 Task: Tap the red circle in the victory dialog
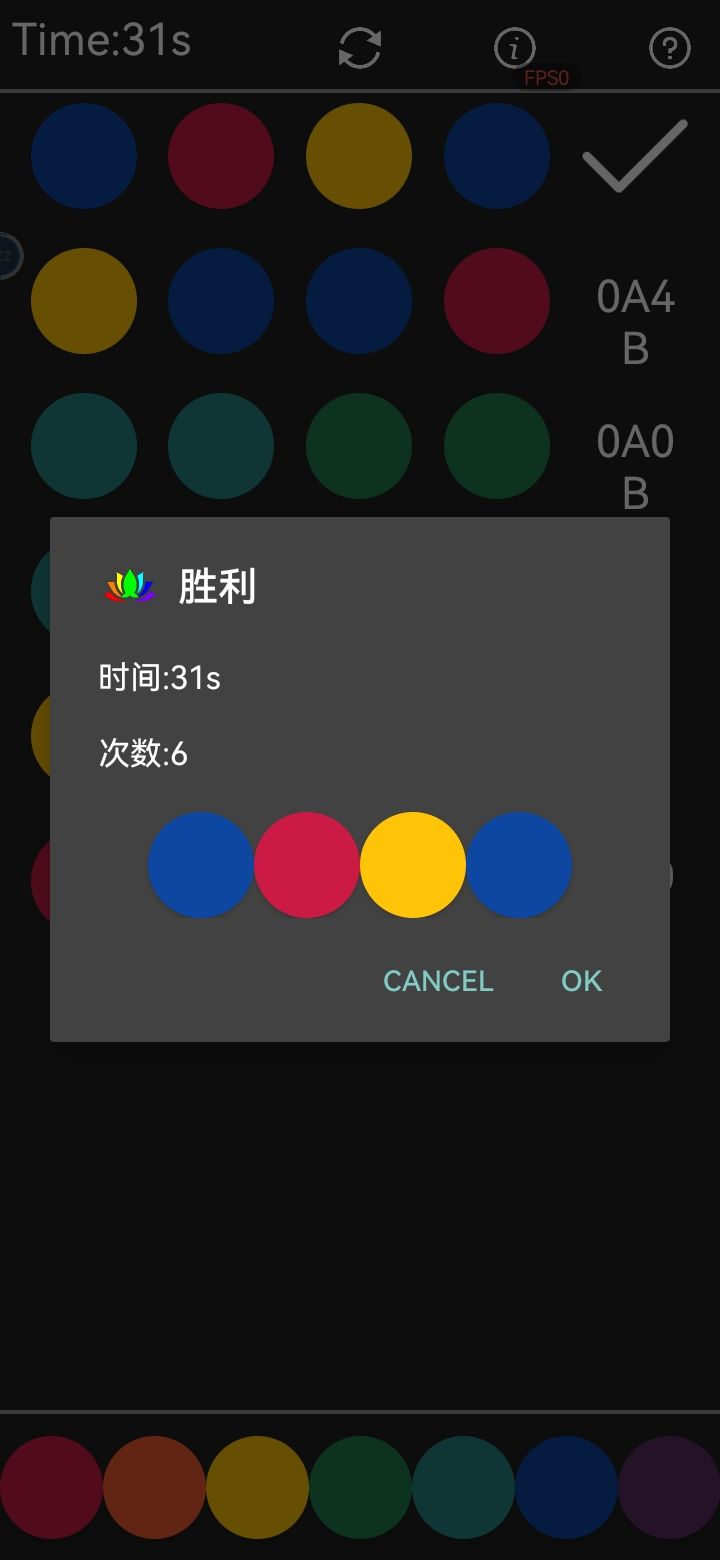pos(307,864)
